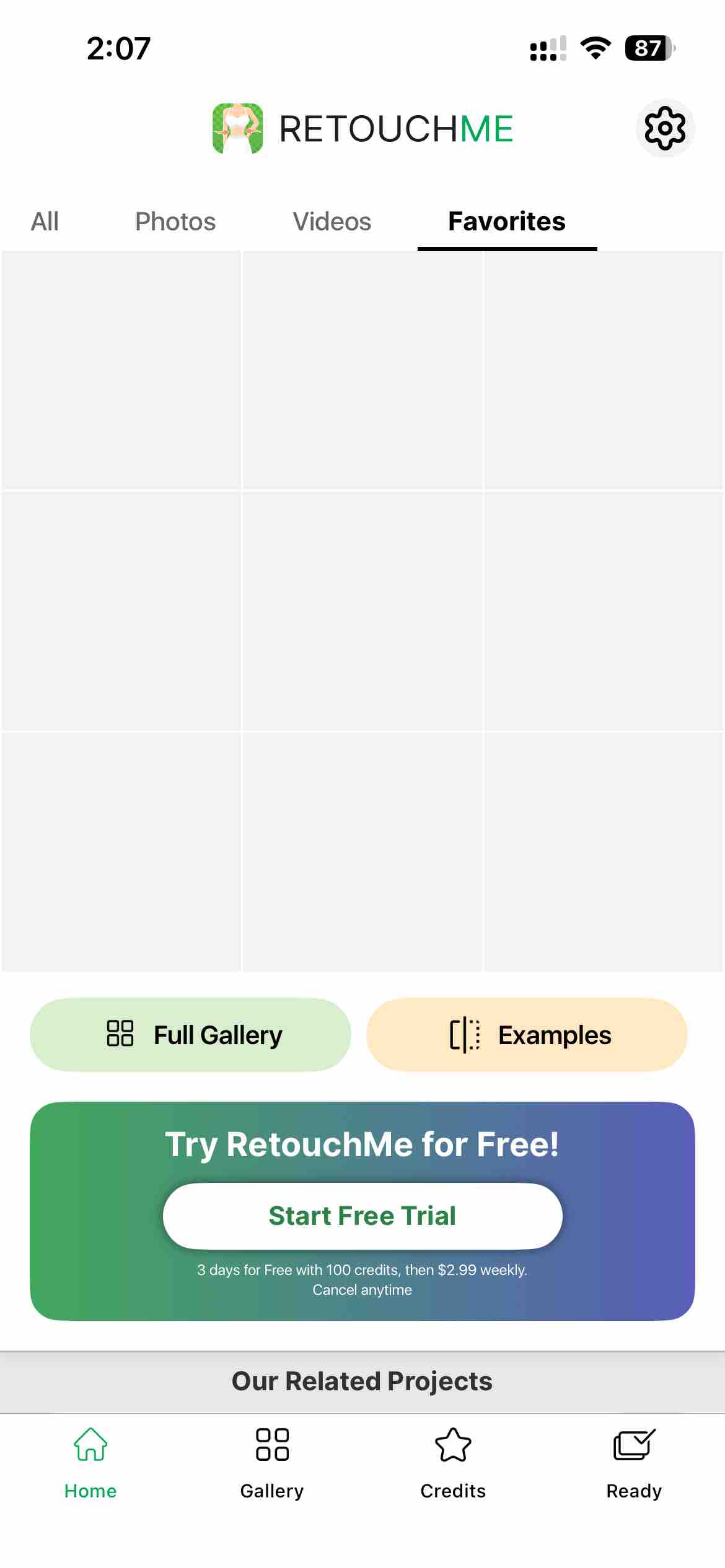Switch to the All tab
The image size is (725, 1568).
coord(45,222)
